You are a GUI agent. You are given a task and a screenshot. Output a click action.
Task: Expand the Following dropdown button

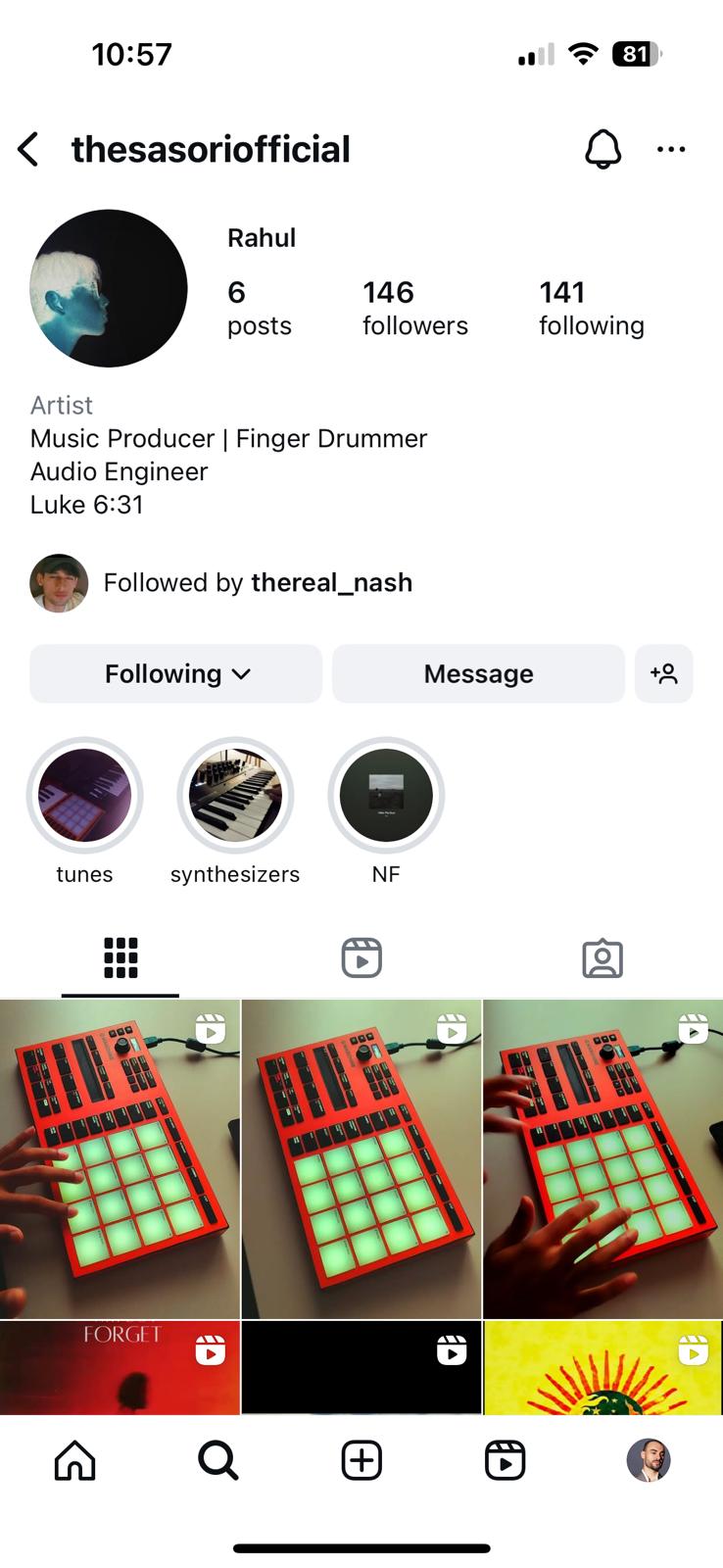coord(176,674)
